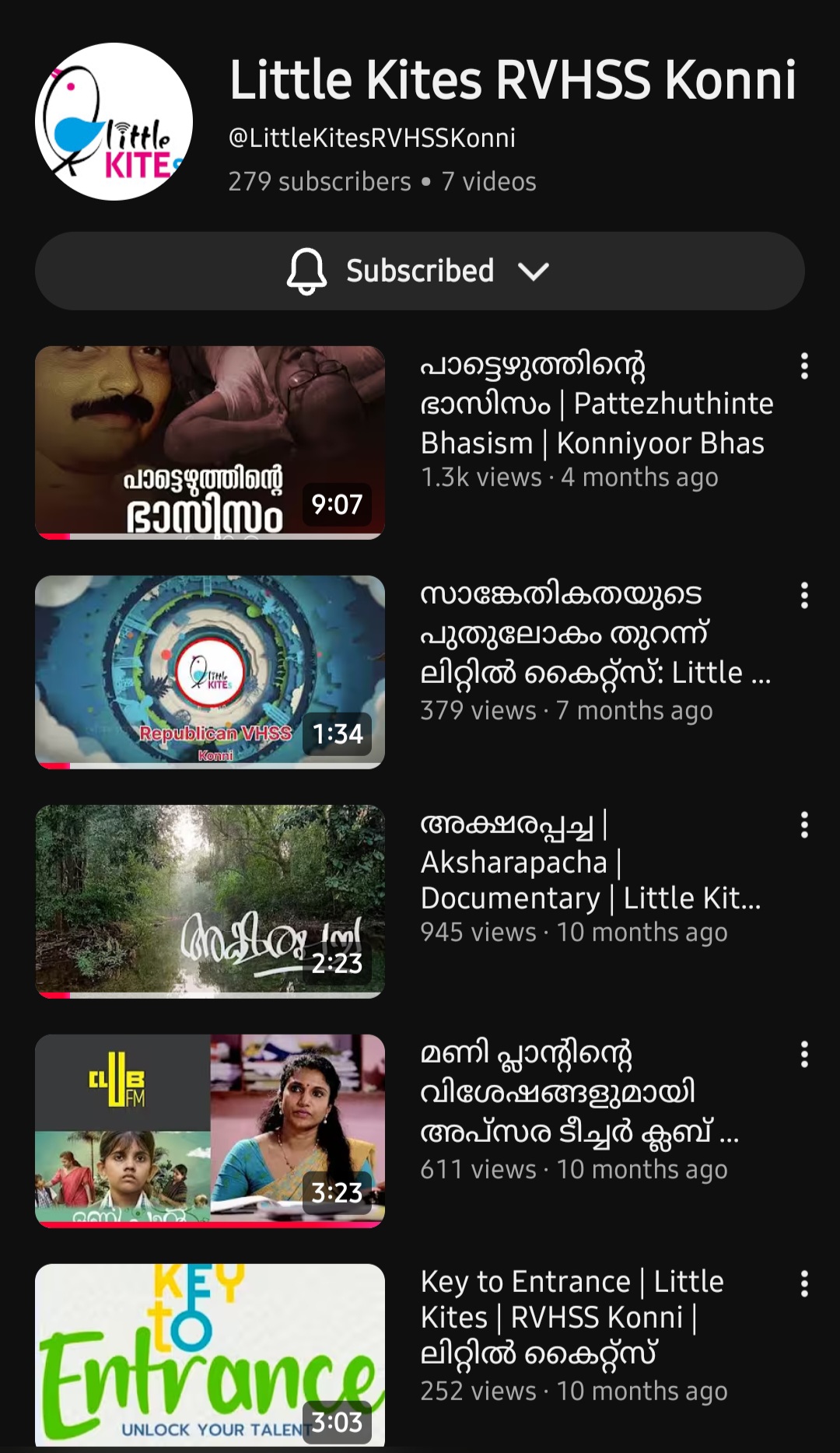
Task: Open the Subscribed notification options dropdown
Action: [x=419, y=271]
